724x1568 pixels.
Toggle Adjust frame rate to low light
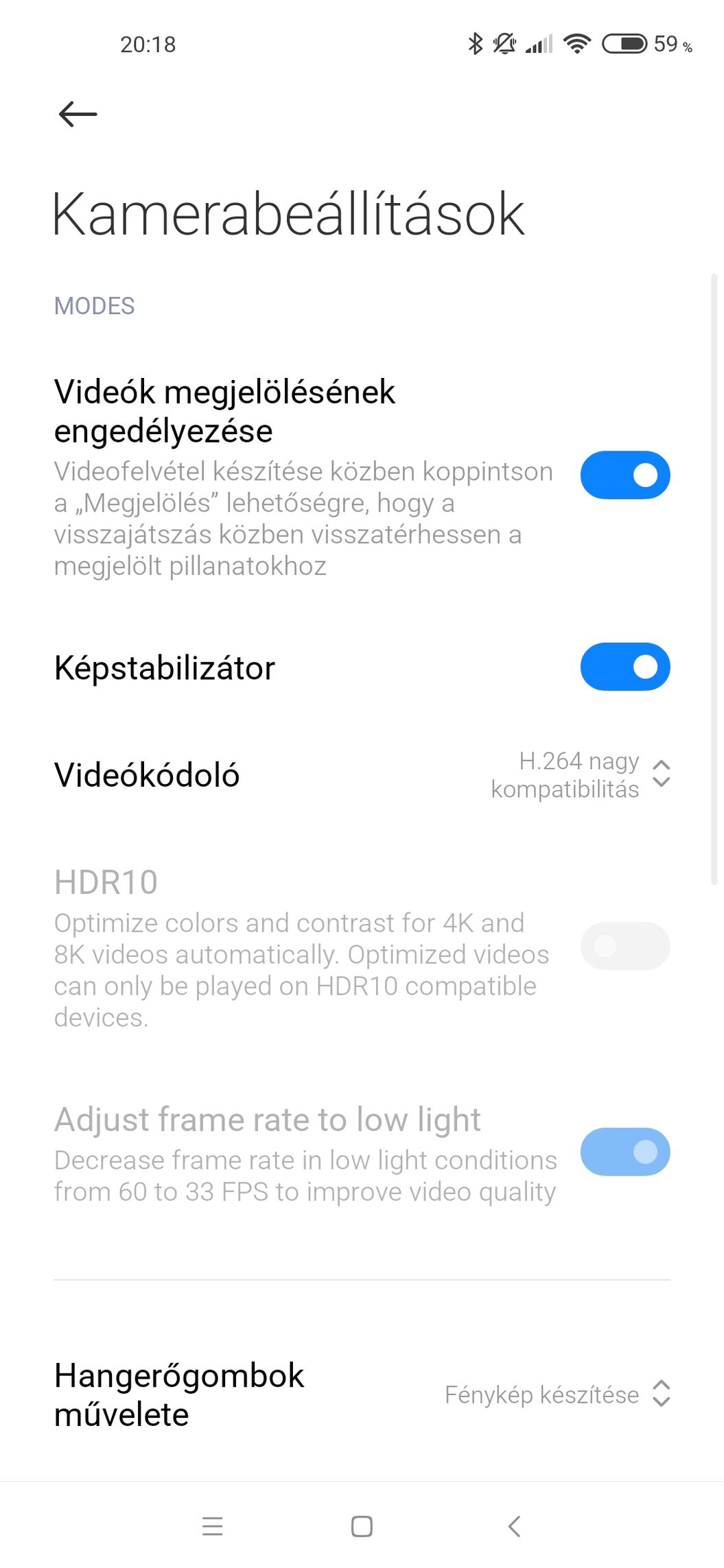tap(624, 1152)
